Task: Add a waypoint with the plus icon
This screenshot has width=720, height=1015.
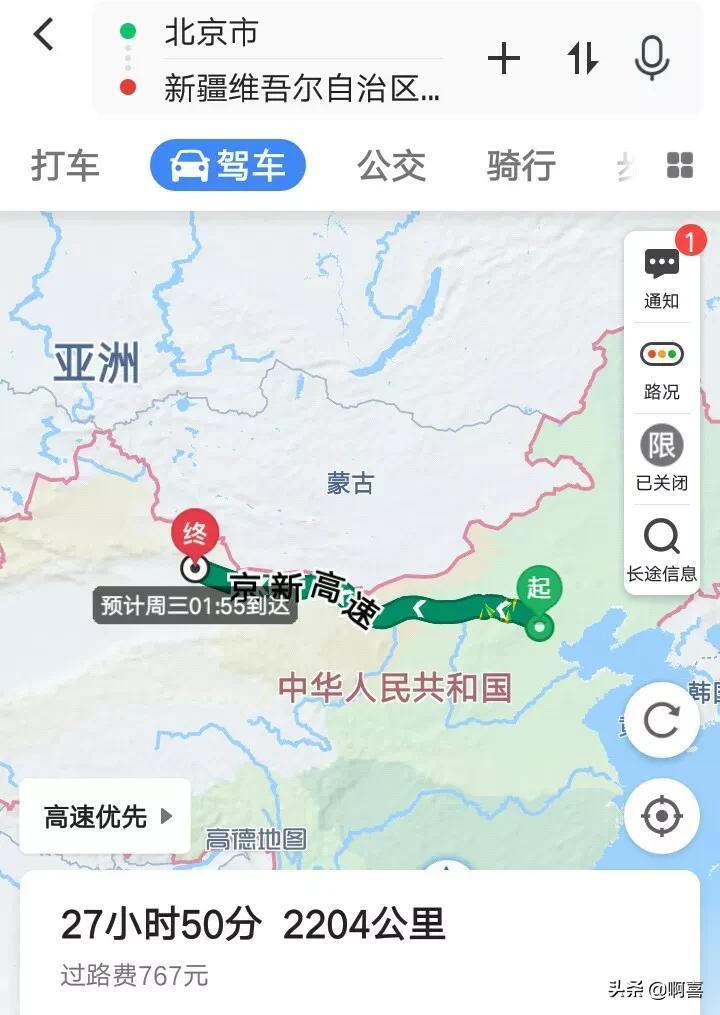Action: coord(504,60)
